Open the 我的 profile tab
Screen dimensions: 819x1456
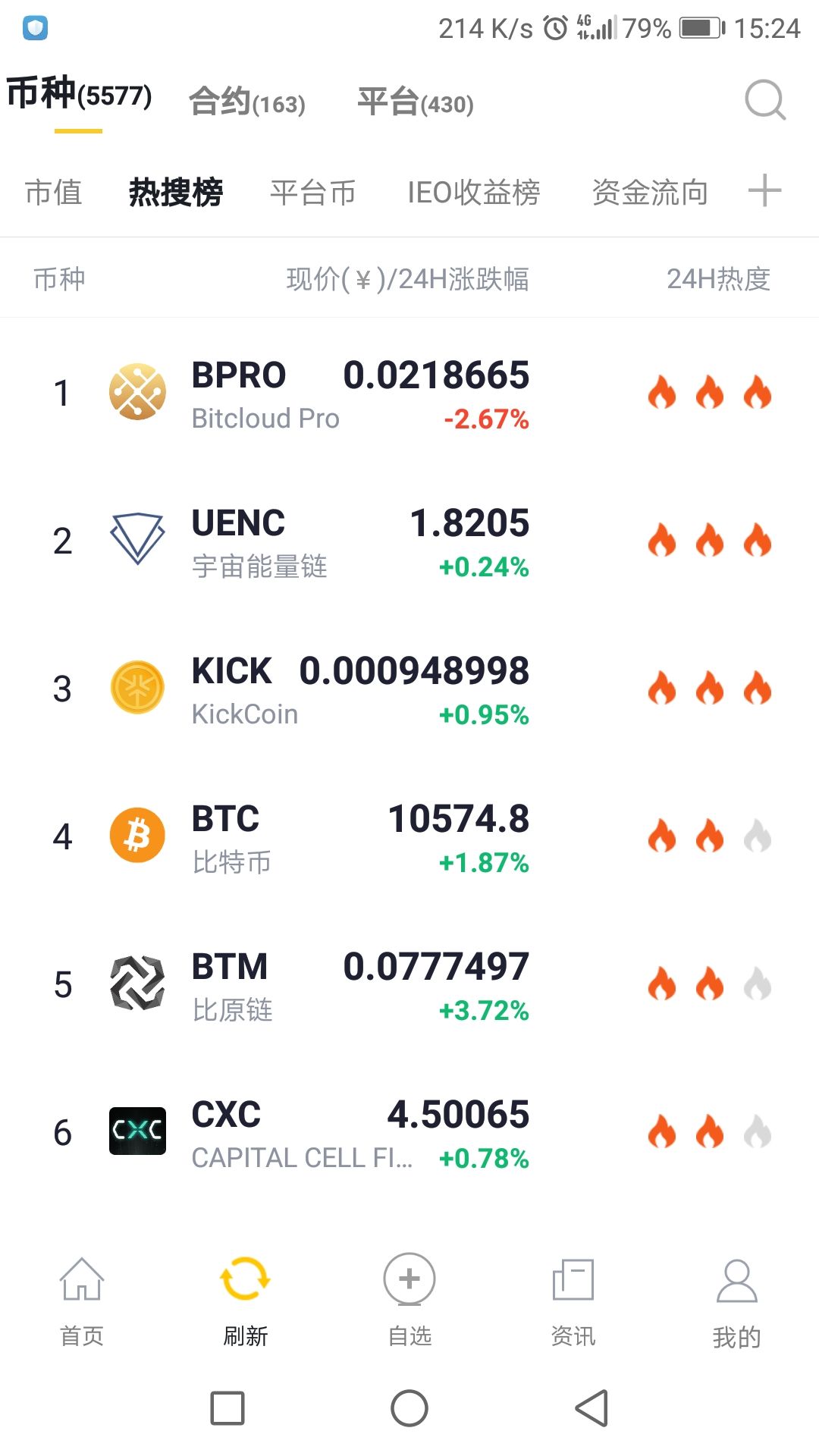(x=736, y=1301)
